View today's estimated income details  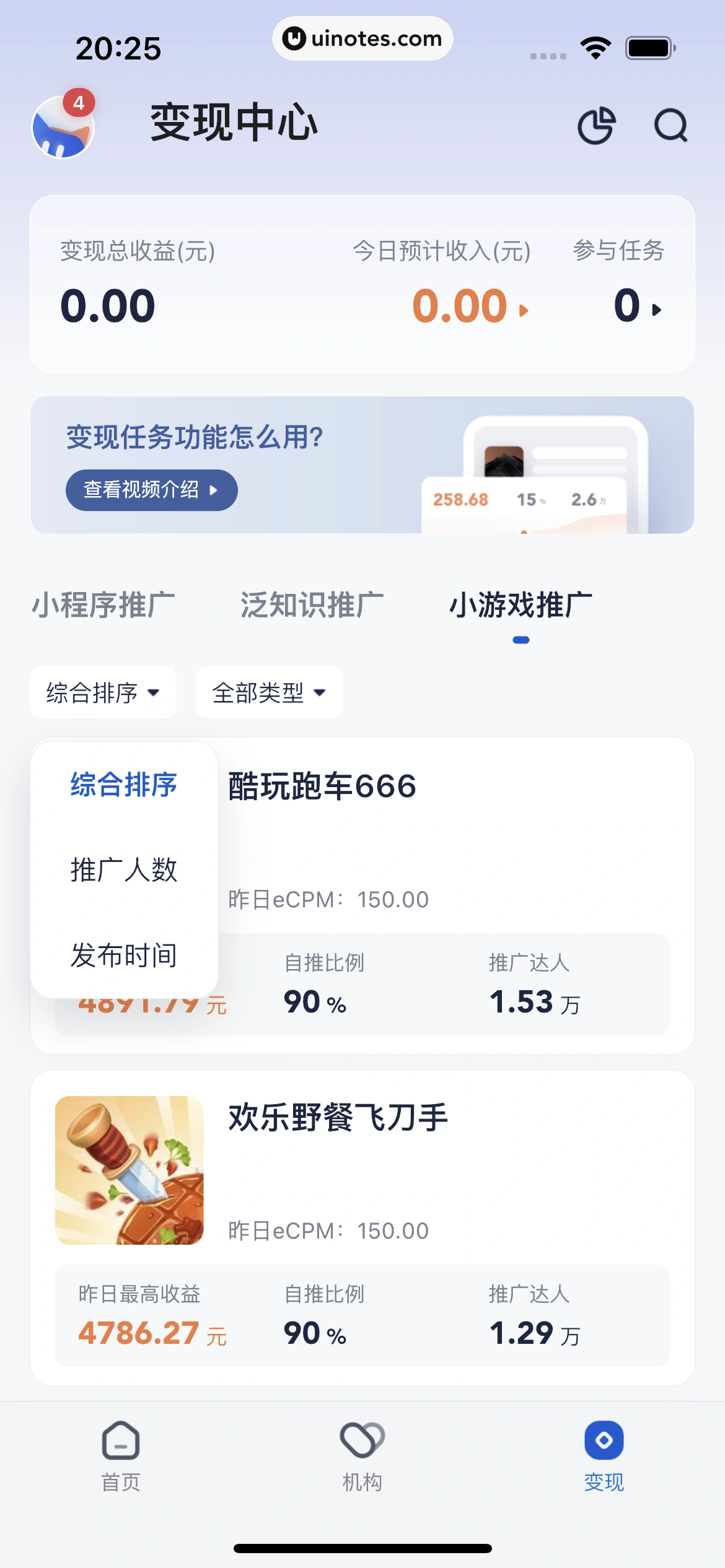(470, 306)
